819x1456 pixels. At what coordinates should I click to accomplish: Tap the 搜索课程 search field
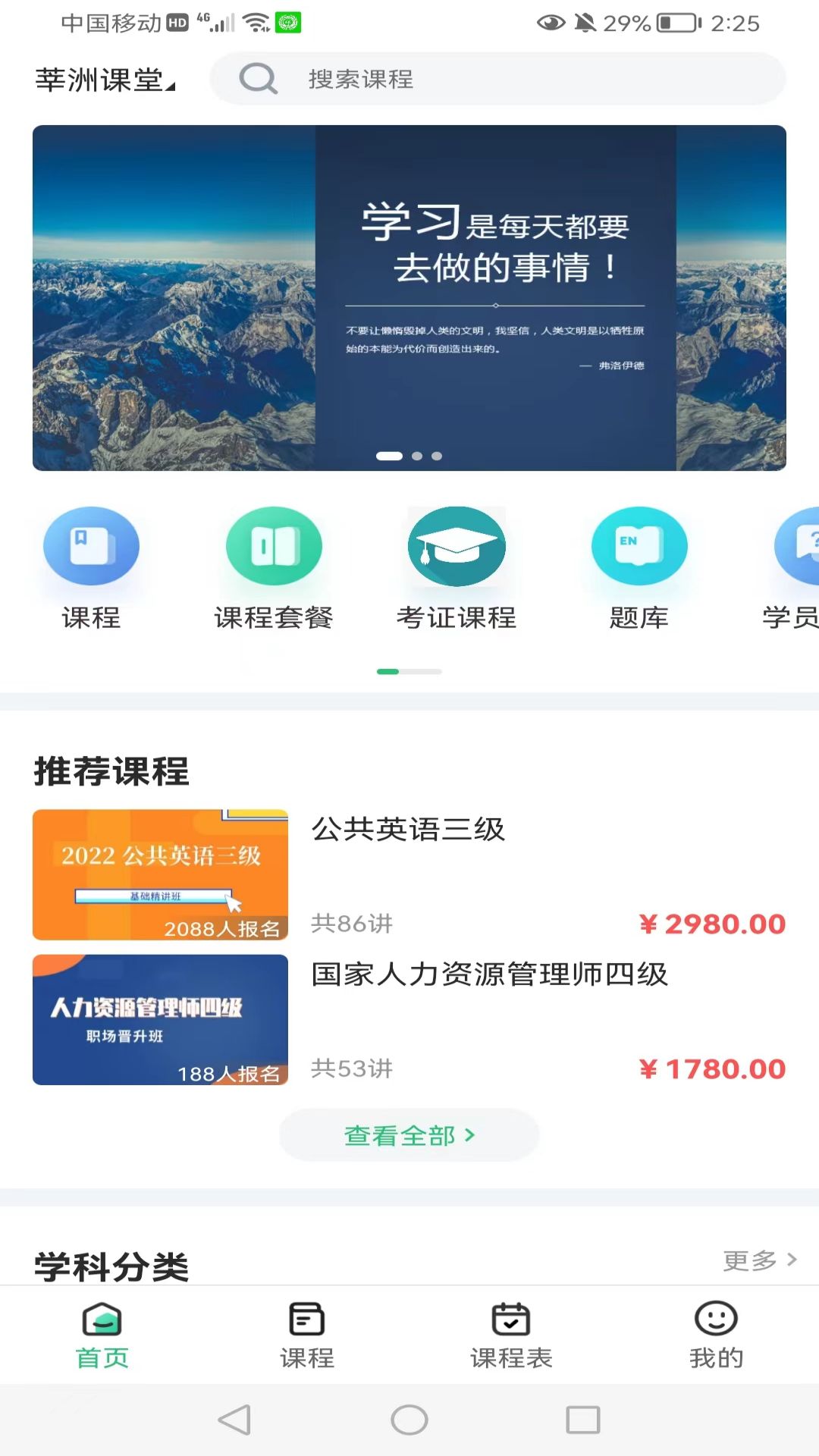pos(497,79)
